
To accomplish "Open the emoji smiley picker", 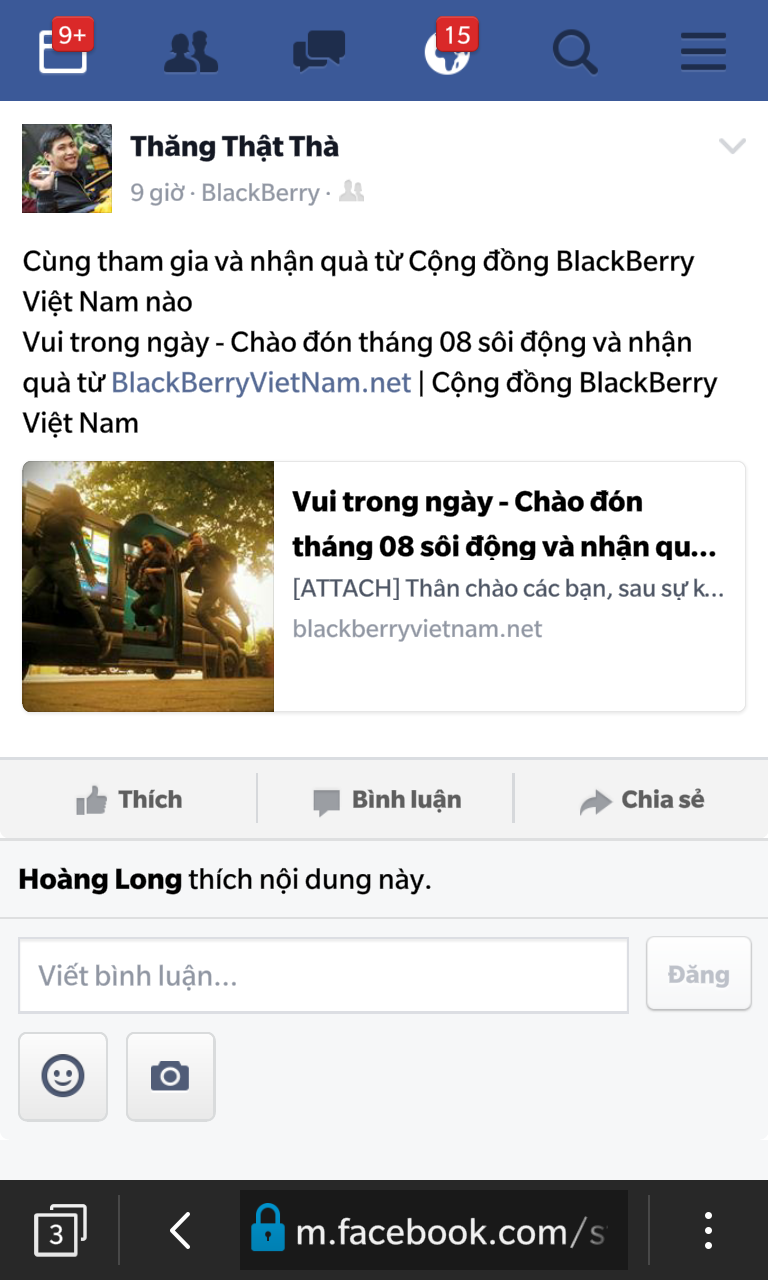I will [x=63, y=1076].
